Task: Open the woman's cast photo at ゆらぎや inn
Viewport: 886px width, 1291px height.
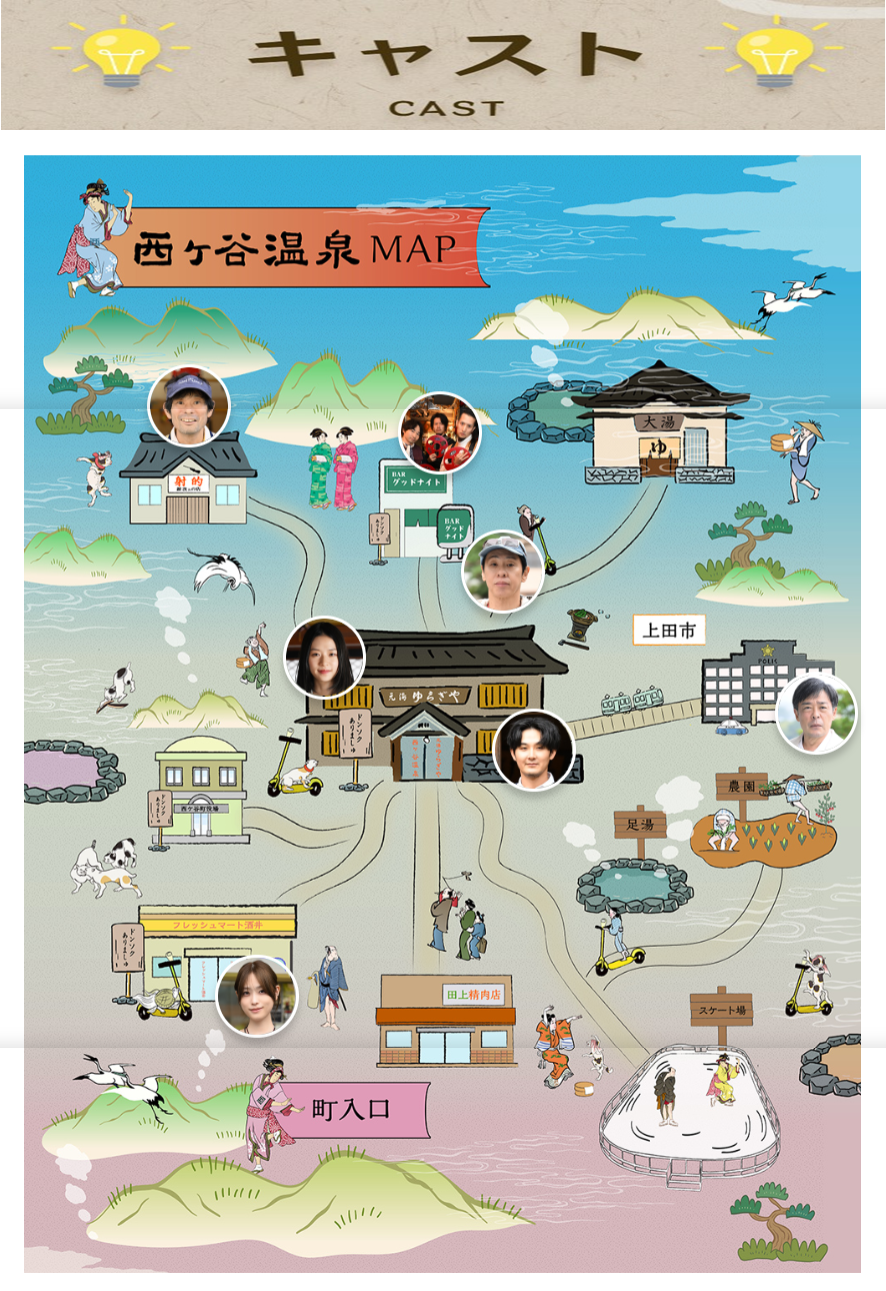Action: pyautogui.click(x=325, y=657)
